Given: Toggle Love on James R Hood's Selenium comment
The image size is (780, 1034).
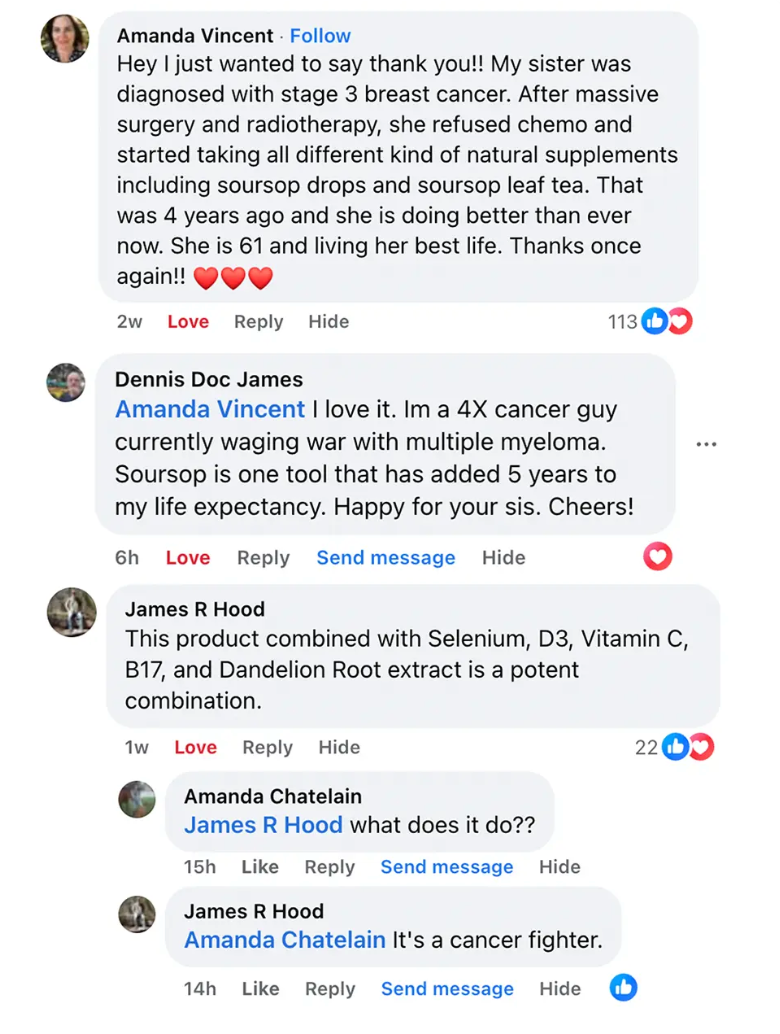Looking at the screenshot, I should [x=195, y=747].
